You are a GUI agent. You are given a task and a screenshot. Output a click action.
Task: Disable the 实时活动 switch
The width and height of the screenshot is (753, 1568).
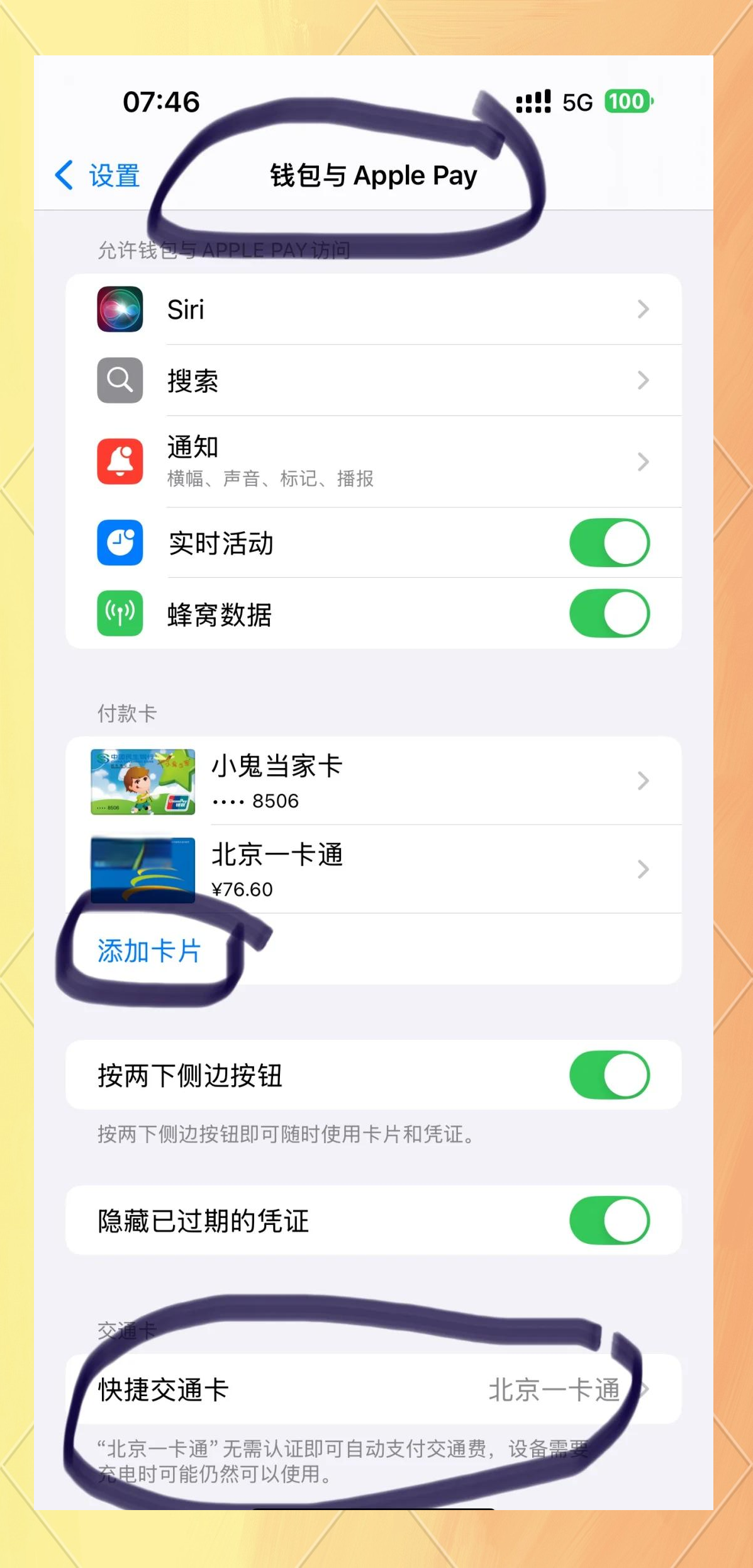tap(608, 543)
